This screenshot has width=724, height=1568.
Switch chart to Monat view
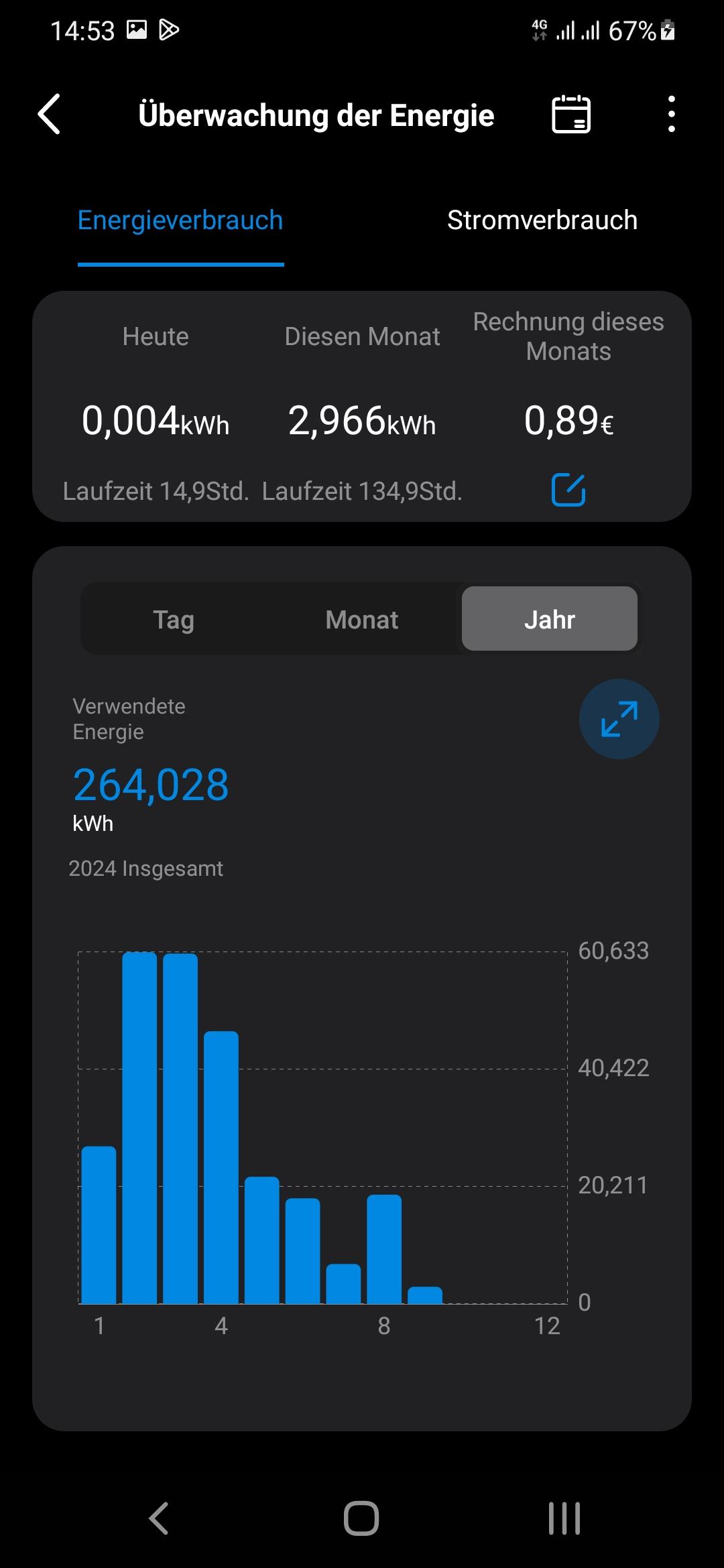tap(362, 620)
